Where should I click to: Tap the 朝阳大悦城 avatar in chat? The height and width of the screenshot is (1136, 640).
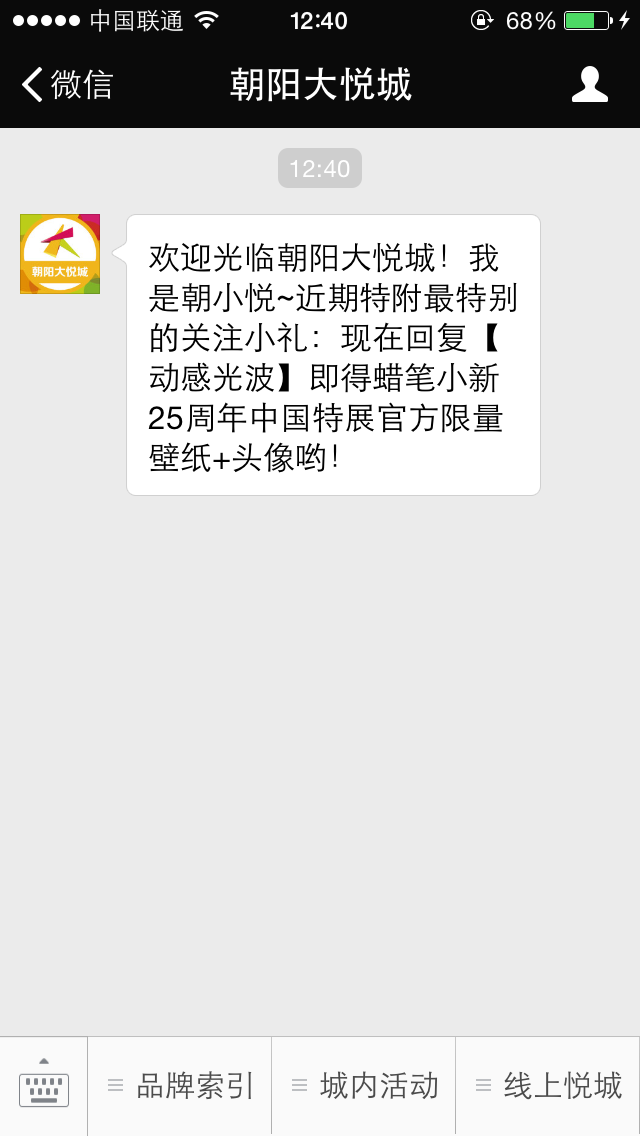click(60, 254)
